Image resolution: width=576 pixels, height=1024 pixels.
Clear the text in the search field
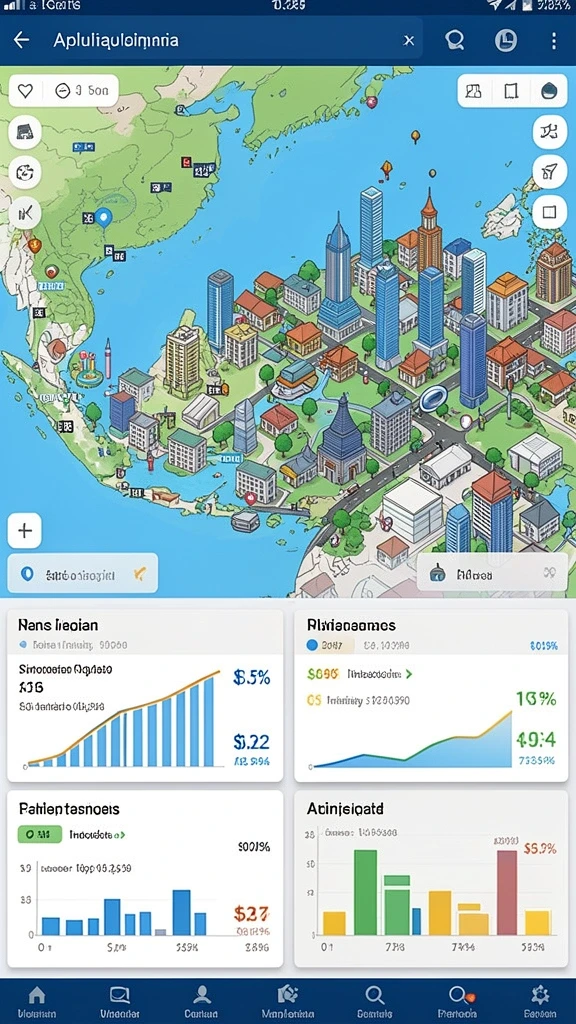[x=409, y=40]
